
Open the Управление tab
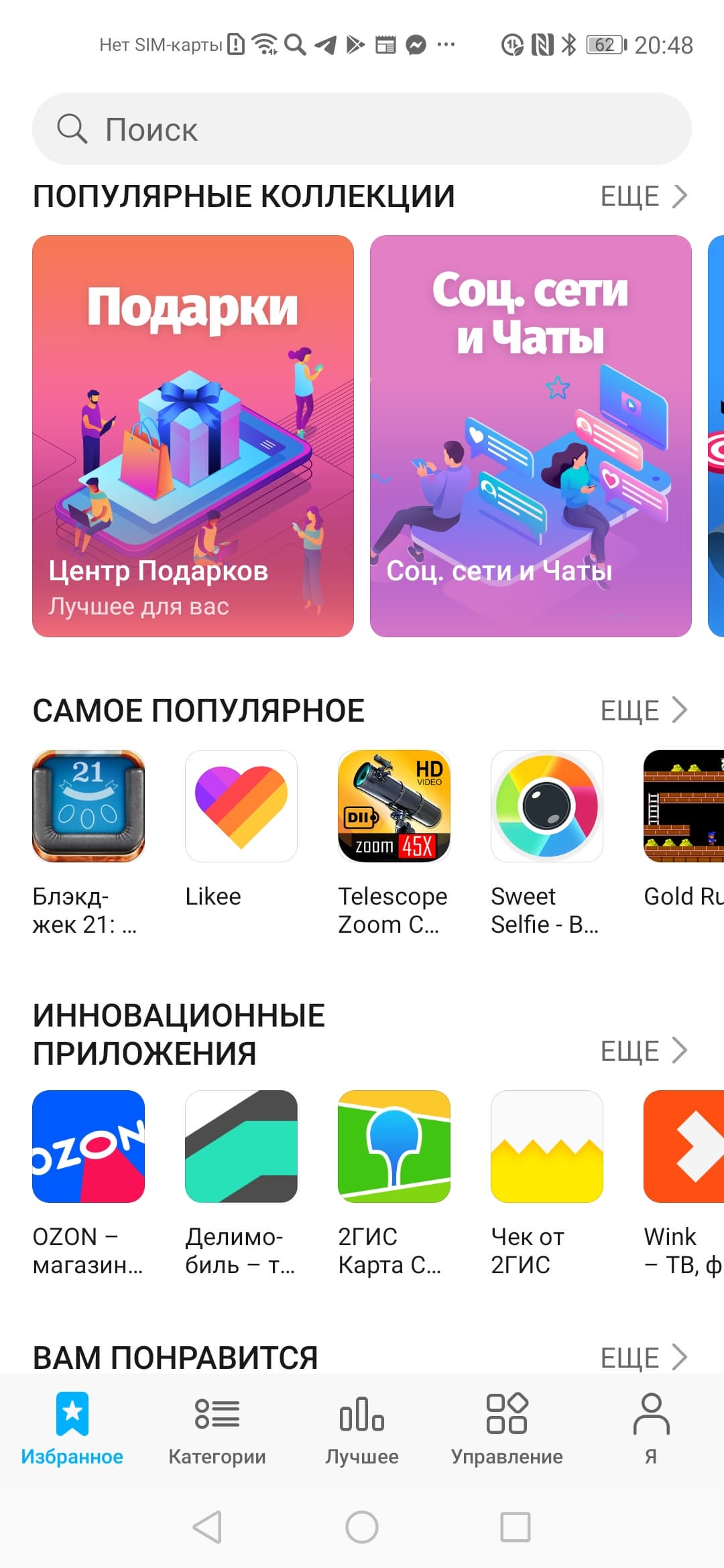coord(507,1429)
